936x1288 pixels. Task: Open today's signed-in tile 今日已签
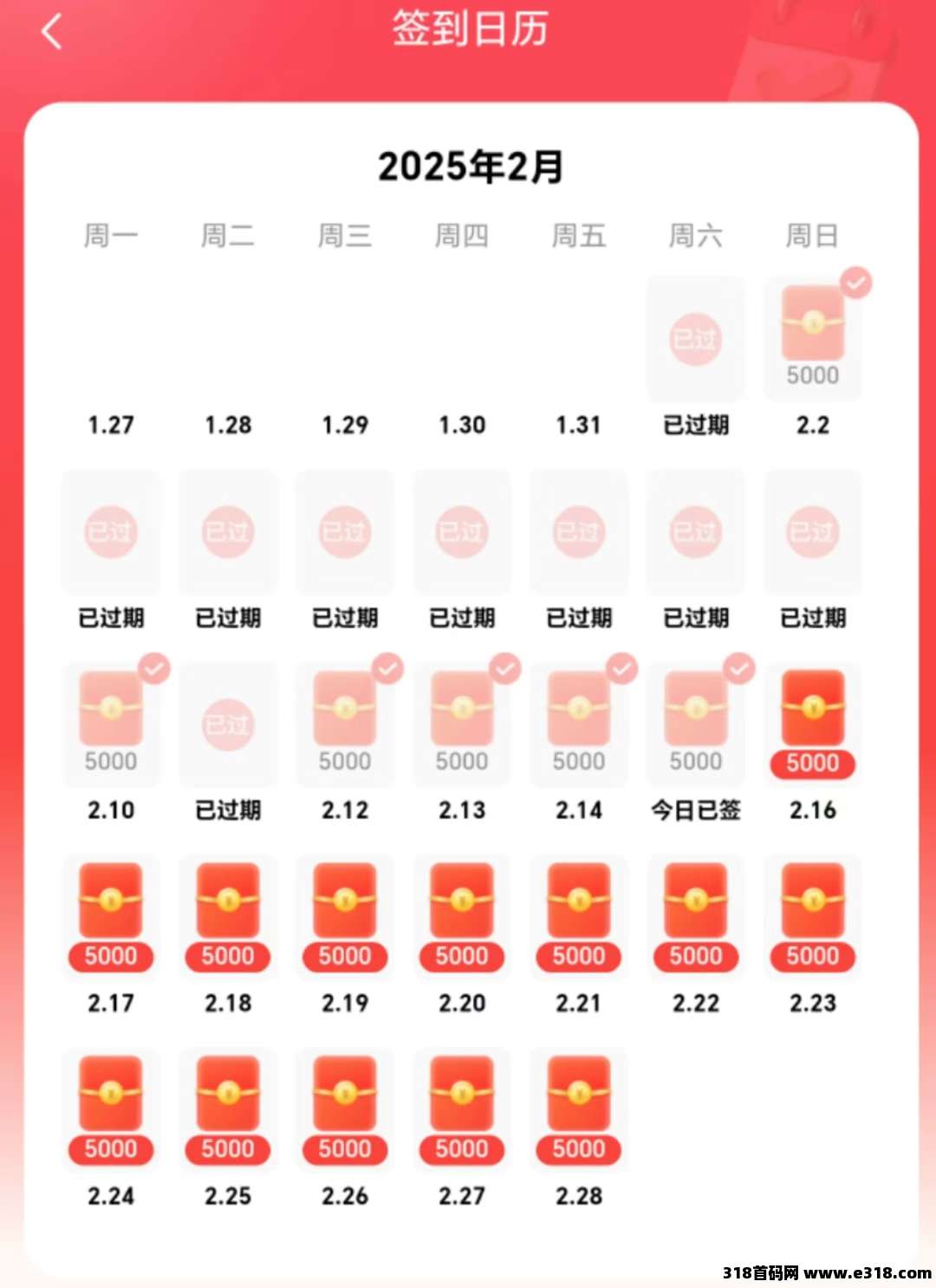point(696,724)
